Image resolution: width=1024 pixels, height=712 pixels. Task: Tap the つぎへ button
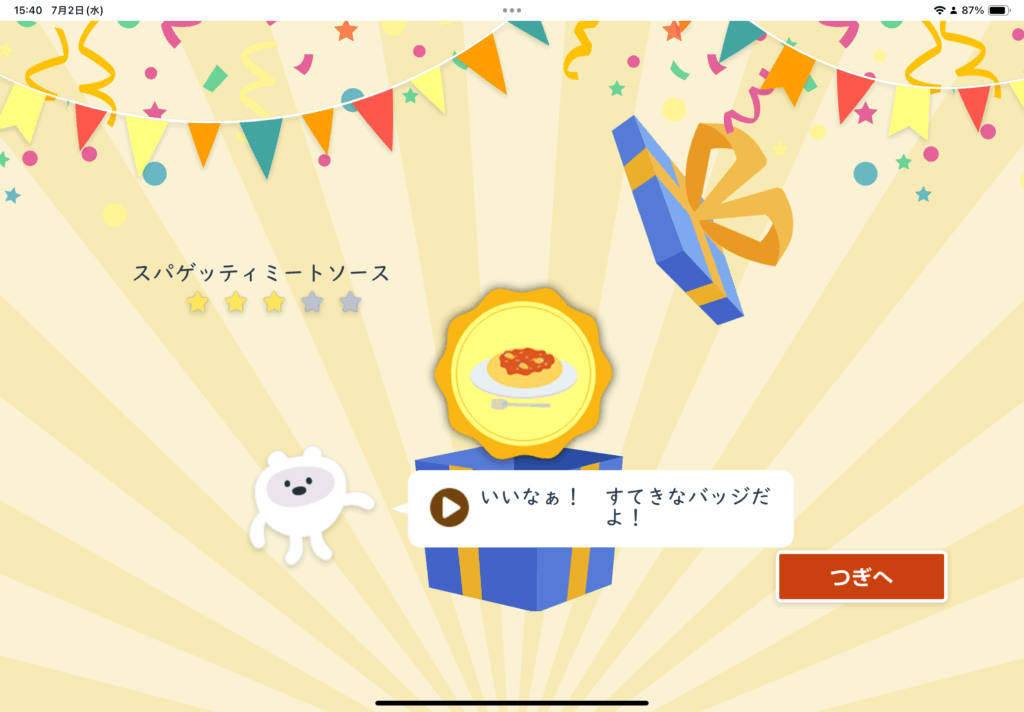tap(861, 577)
